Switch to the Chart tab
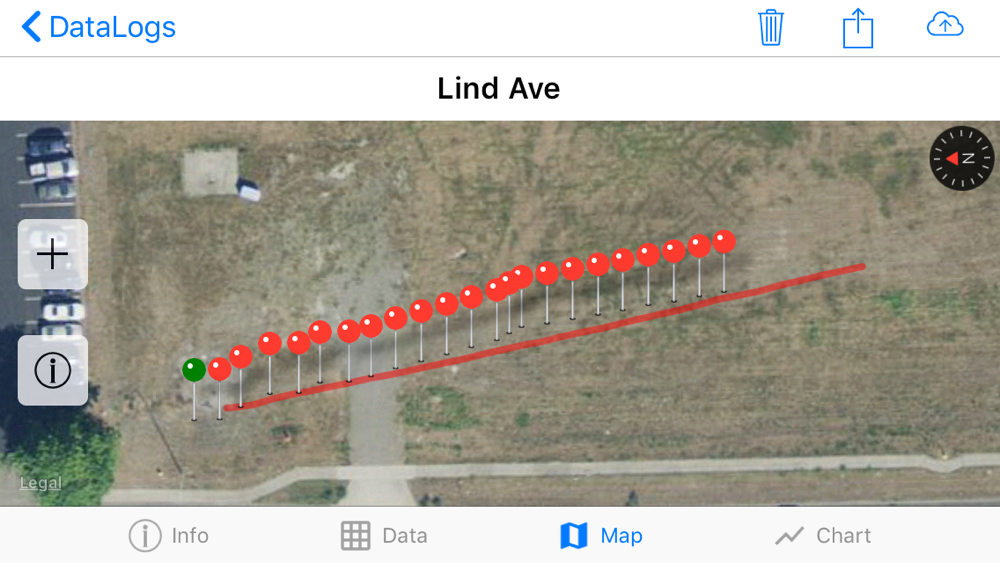 point(823,536)
